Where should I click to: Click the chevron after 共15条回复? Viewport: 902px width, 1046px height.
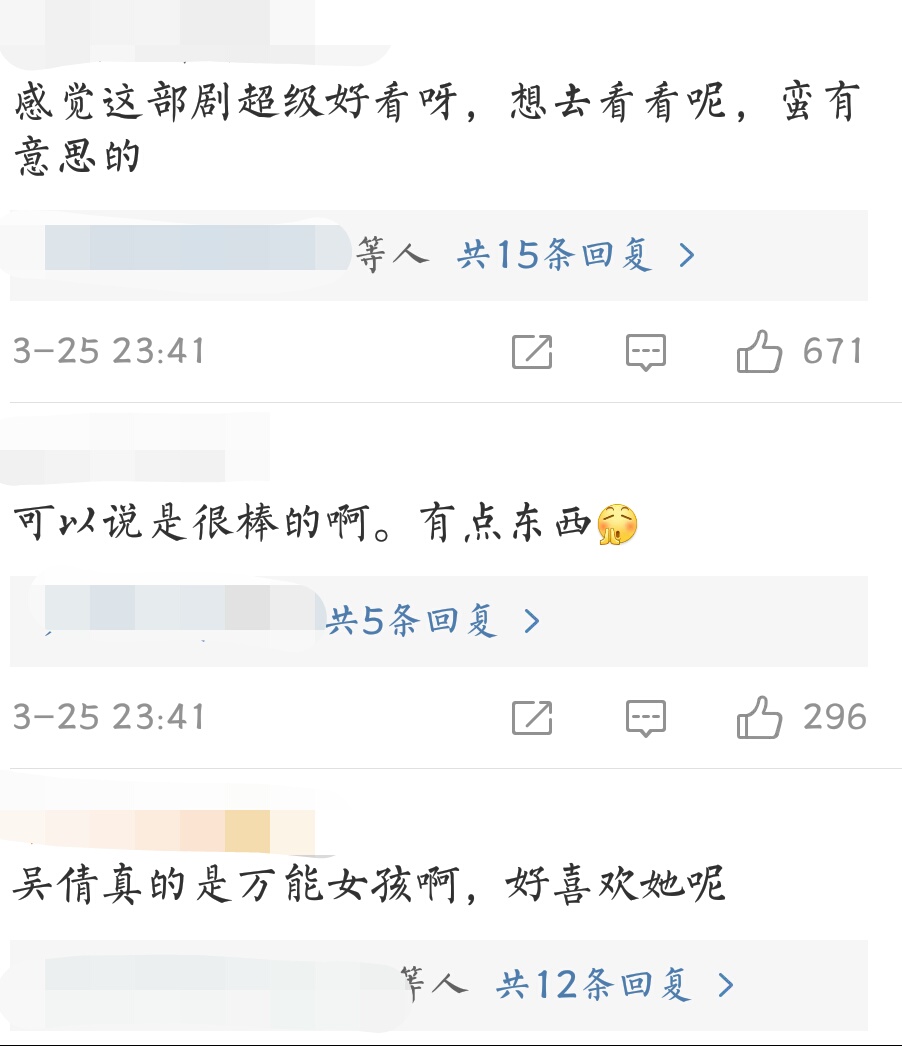688,257
